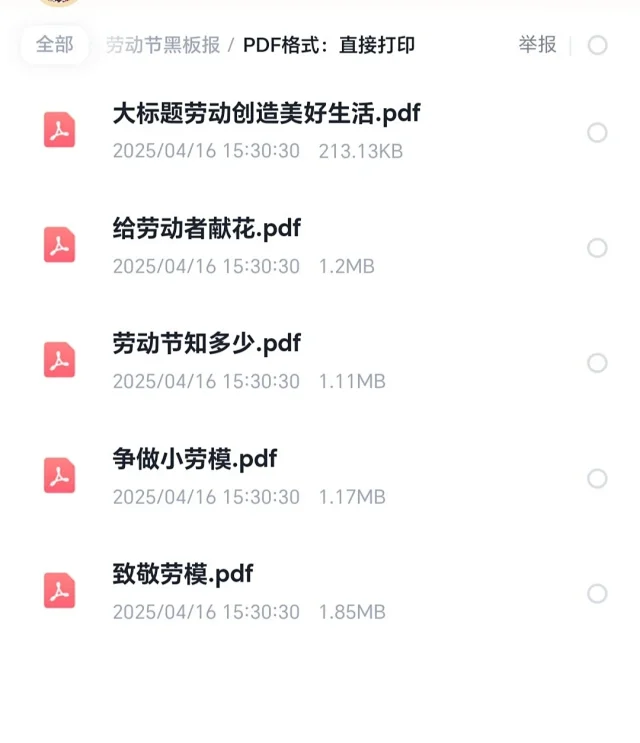View 劳动节知多少.pdf

207,344
